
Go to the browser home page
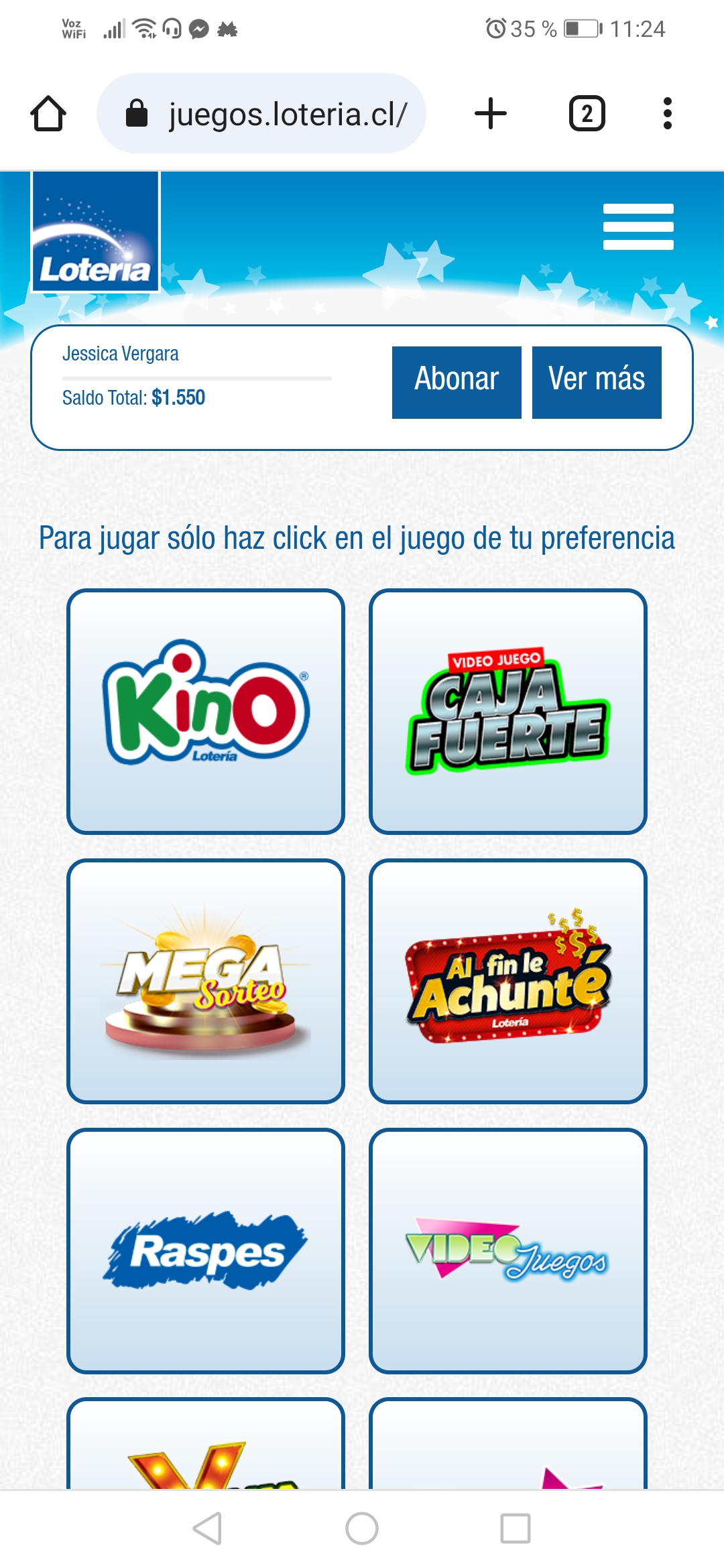pos(48,113)
